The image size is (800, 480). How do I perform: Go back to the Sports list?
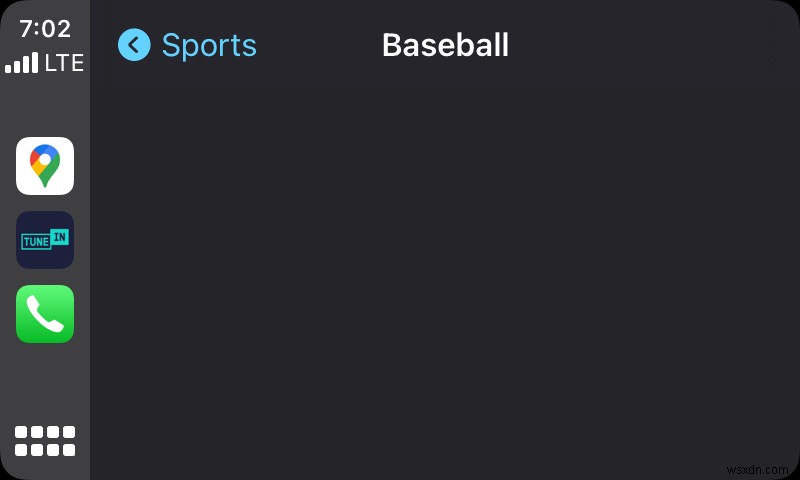click(187, 45)
